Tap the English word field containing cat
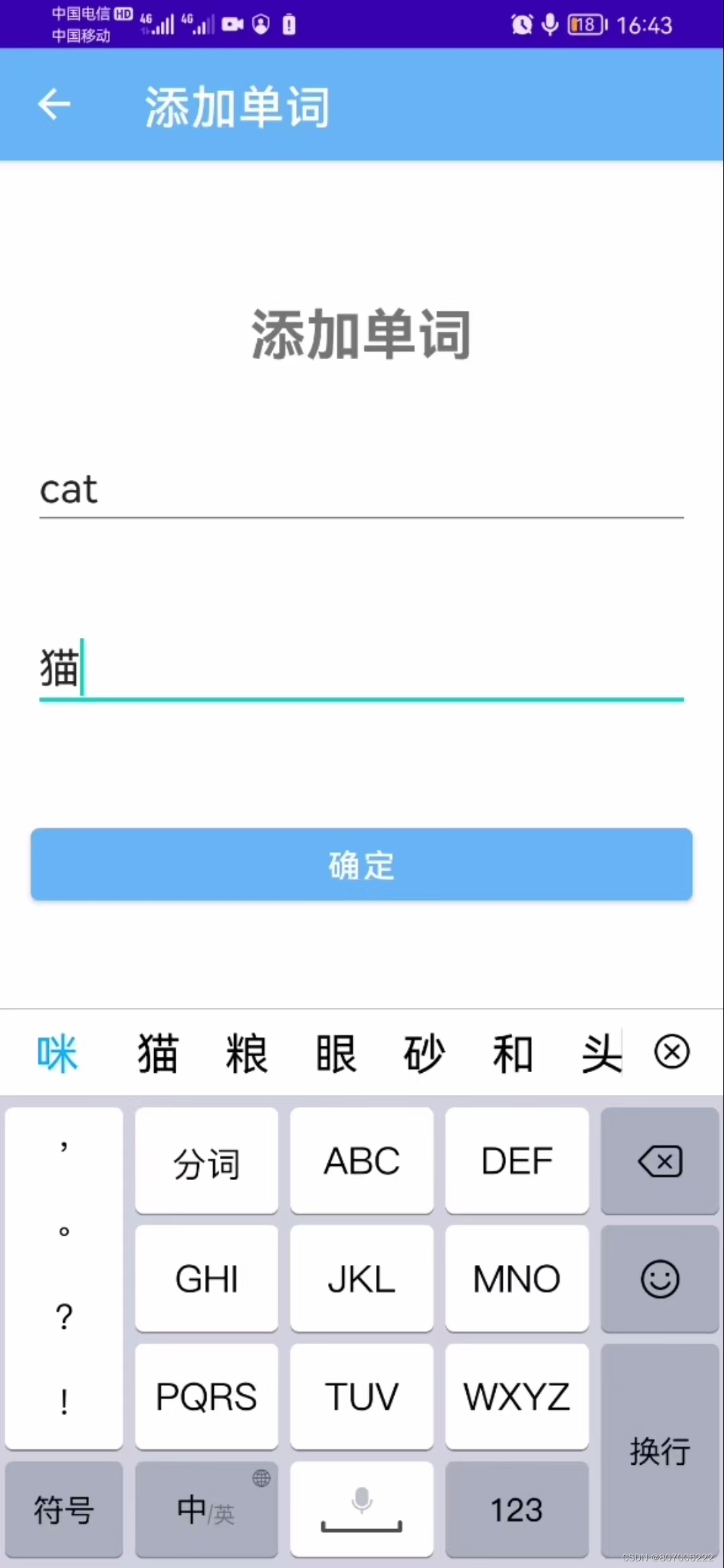This screenshot has height=1568, width=724. [361, 491]
